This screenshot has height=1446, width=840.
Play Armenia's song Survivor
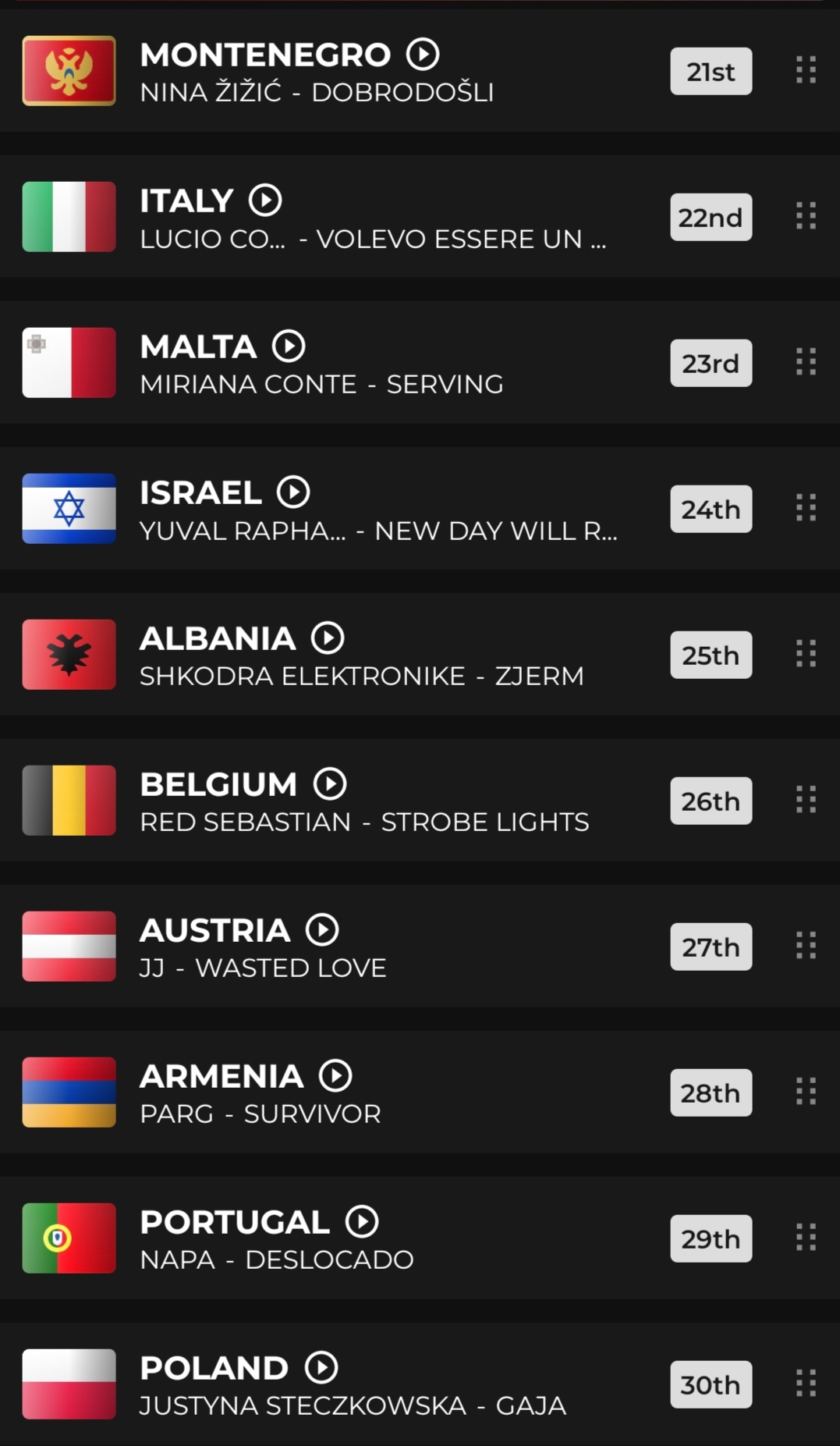(335, 1076)
